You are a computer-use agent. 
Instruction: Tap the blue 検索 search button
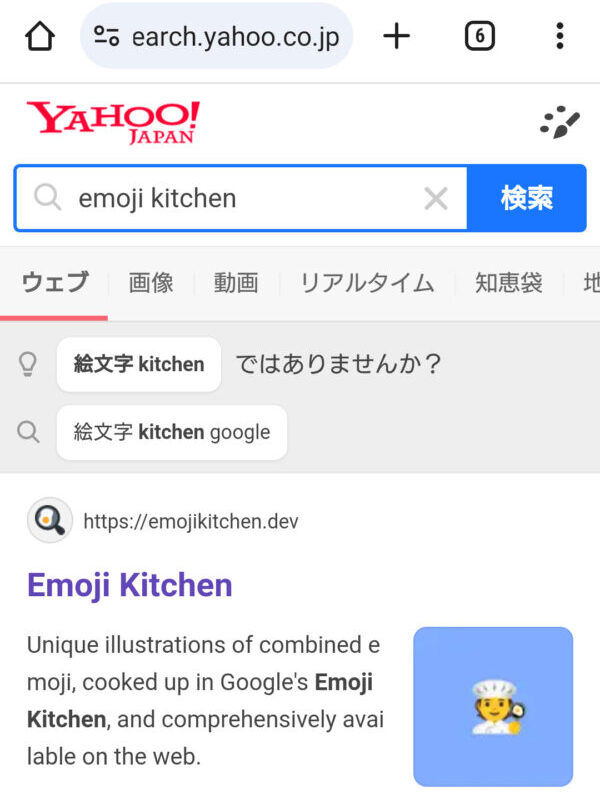click(526, 198)
